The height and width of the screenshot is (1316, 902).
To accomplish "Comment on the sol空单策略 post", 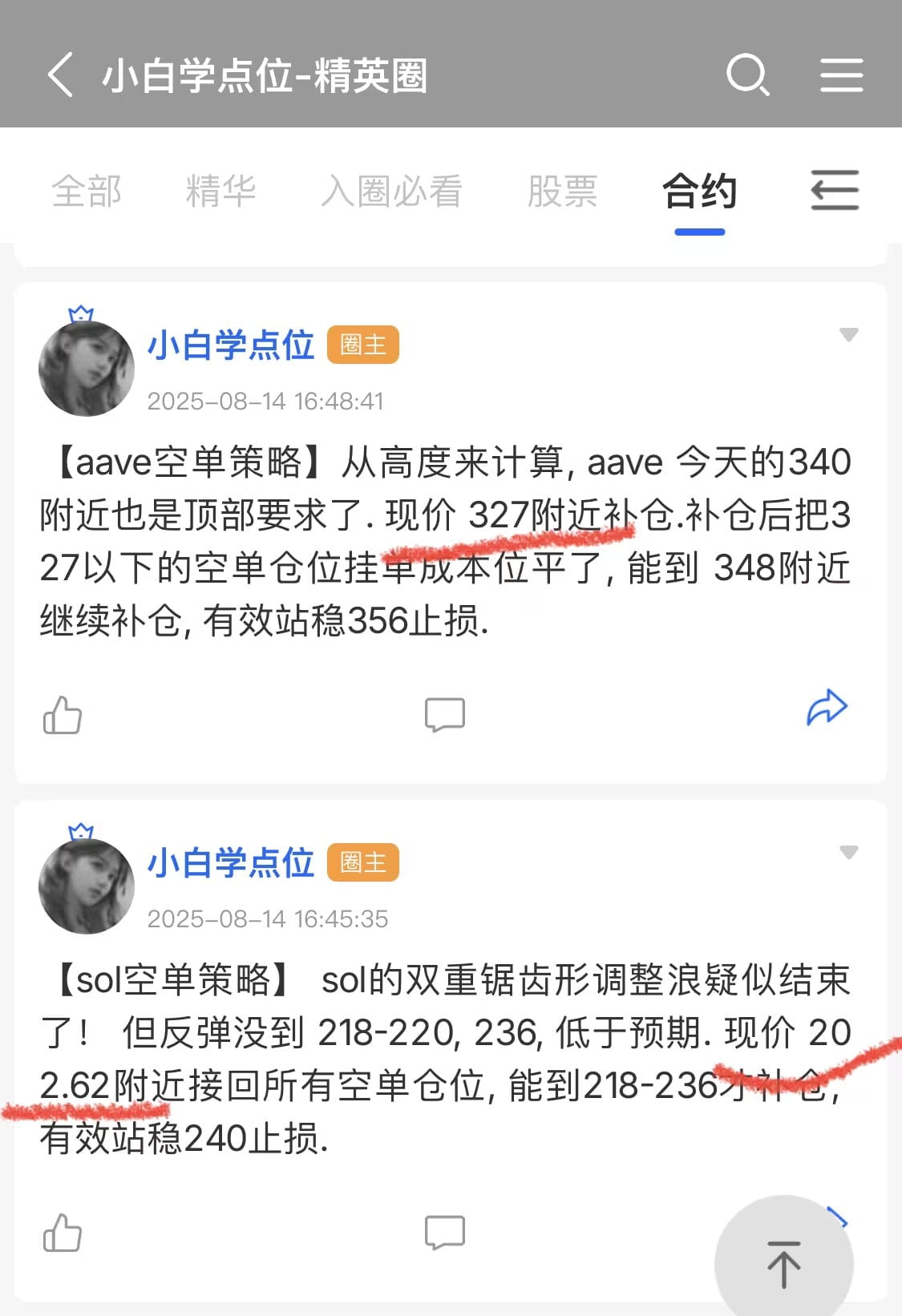I will click(444, 1232).
